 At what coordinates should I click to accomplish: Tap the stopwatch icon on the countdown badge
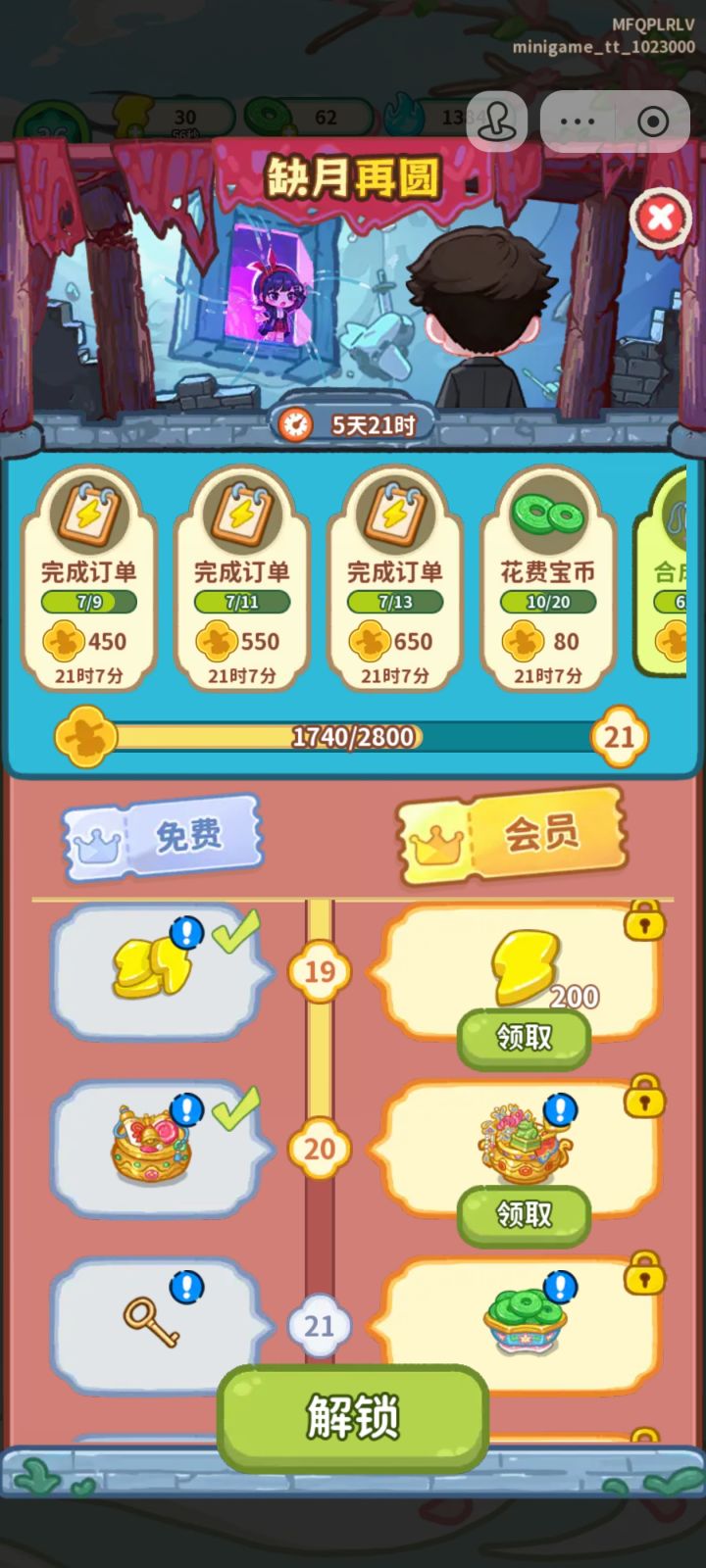[296, 424]
